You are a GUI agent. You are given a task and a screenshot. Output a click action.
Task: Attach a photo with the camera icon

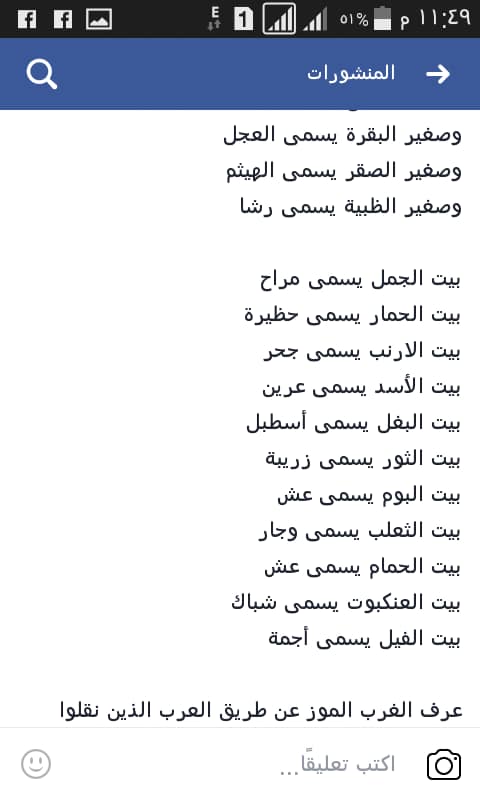click(x=444, y=764)
